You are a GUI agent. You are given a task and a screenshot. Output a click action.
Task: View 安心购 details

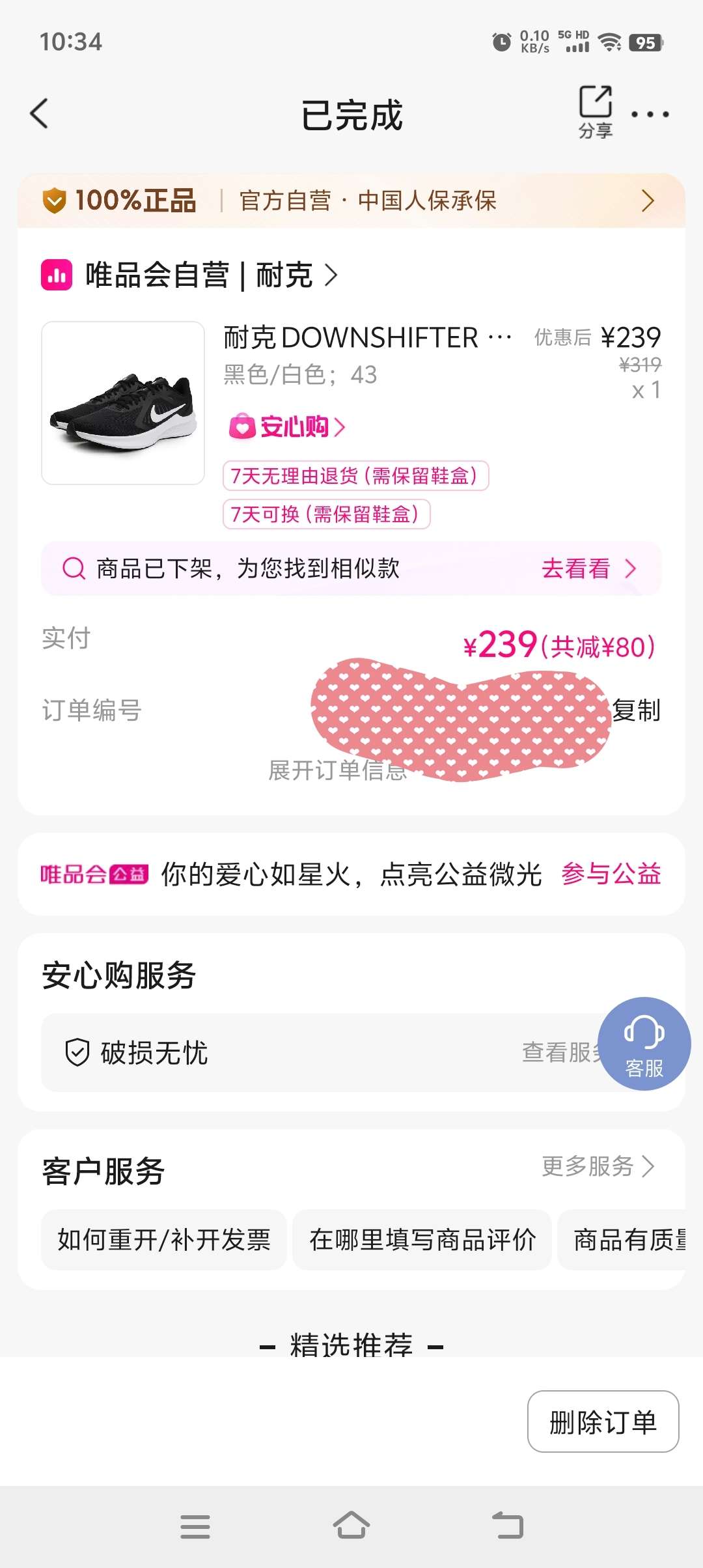tap(287, 427)
